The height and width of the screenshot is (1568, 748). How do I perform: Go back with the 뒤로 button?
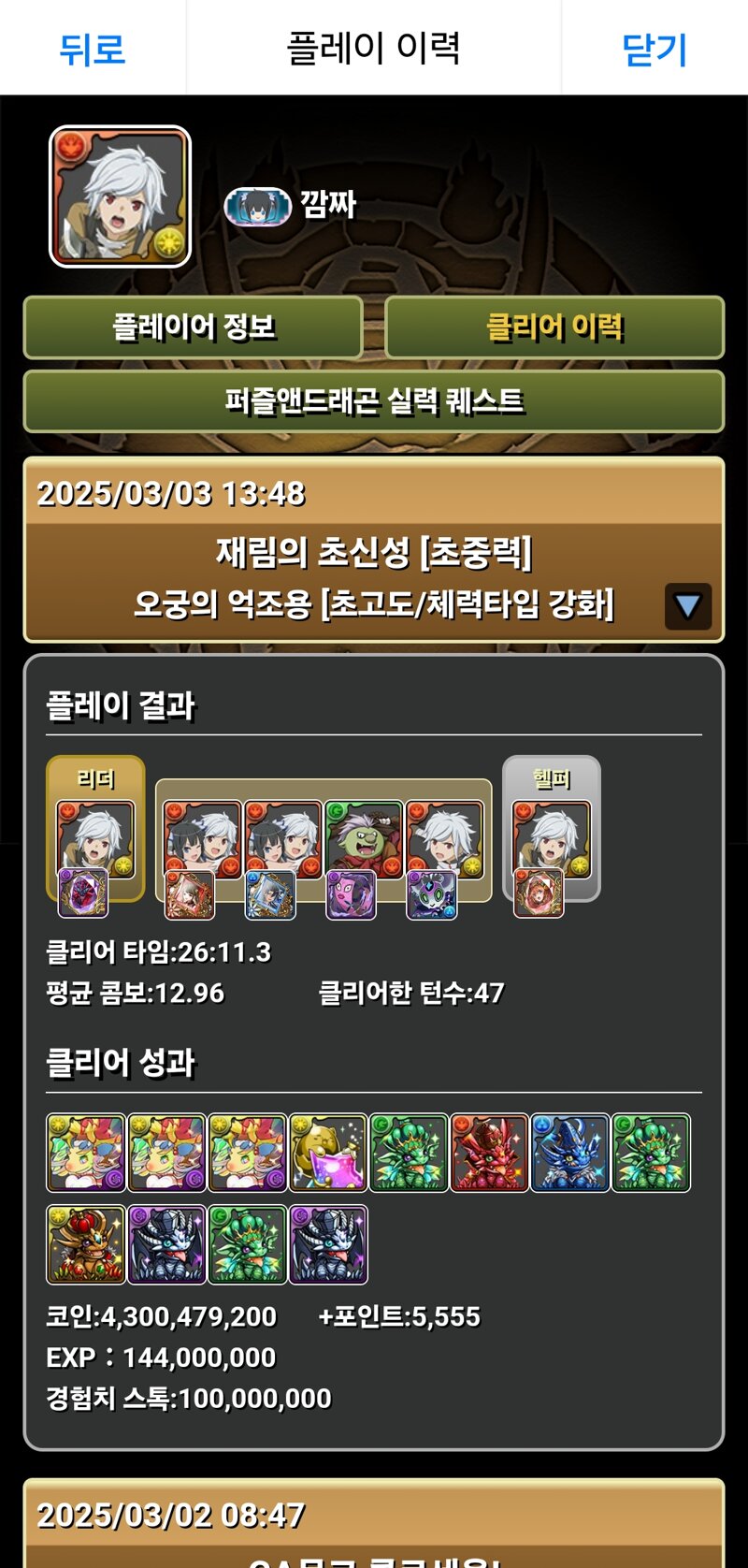coord(92,49)
